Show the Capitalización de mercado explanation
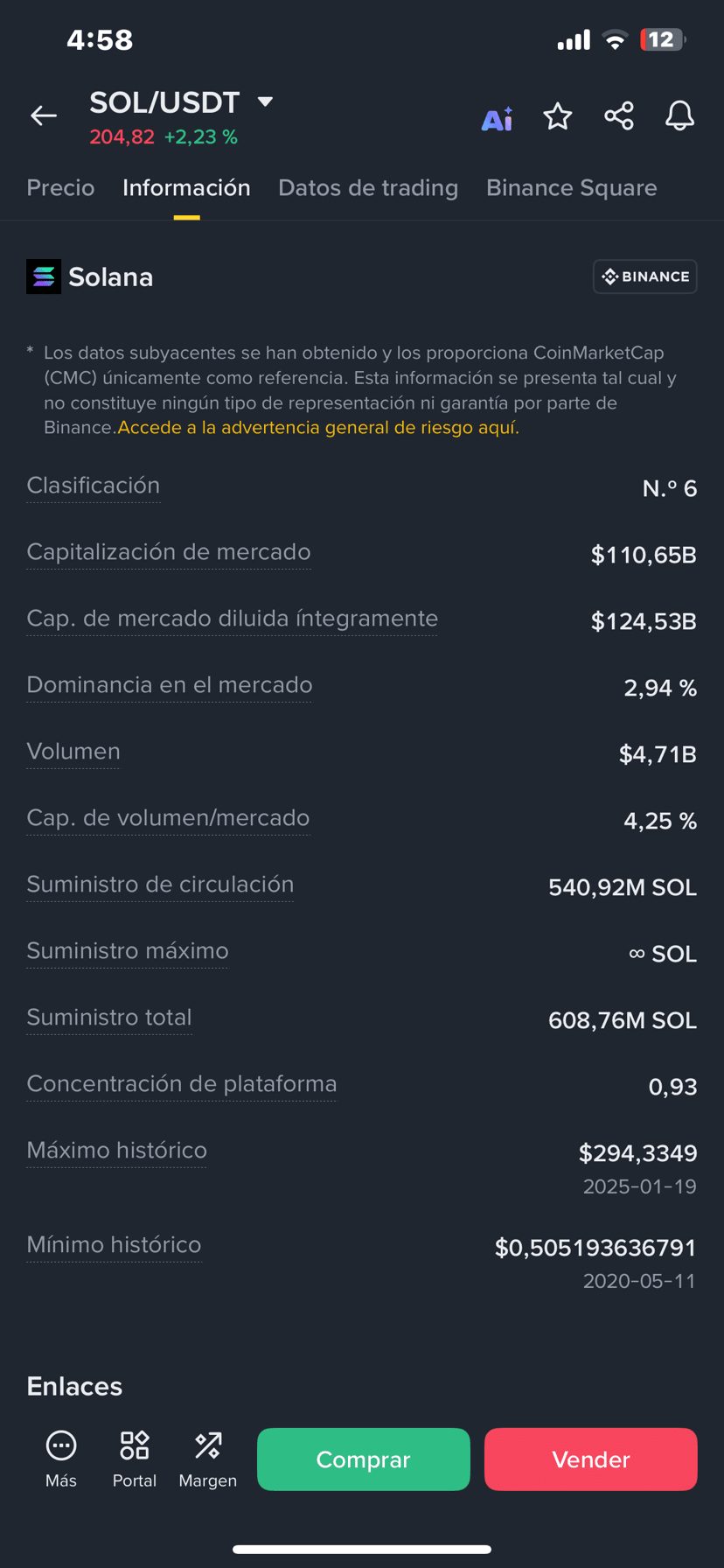This screenshot has height=1568, width=724. pos(169,552)
